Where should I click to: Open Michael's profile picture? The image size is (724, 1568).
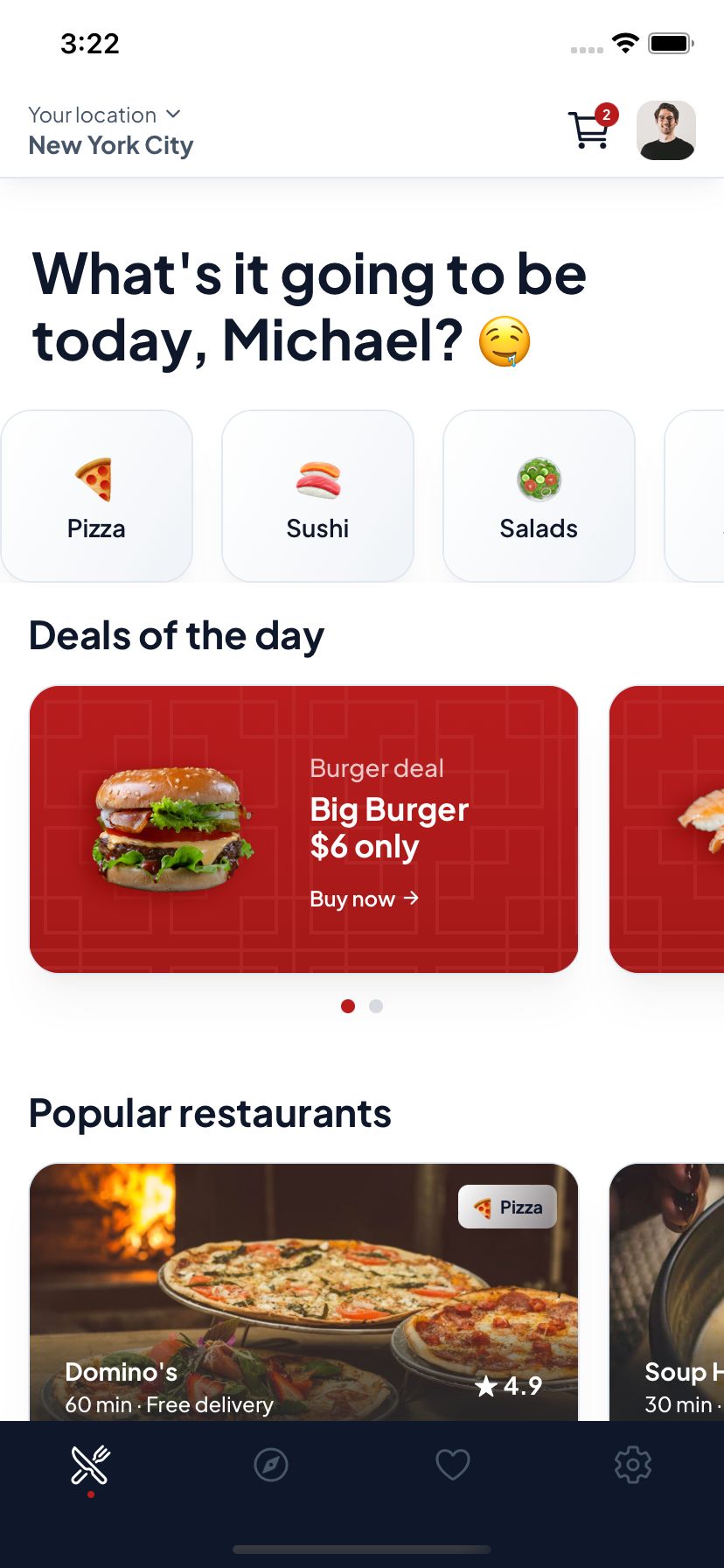(665, 130)
